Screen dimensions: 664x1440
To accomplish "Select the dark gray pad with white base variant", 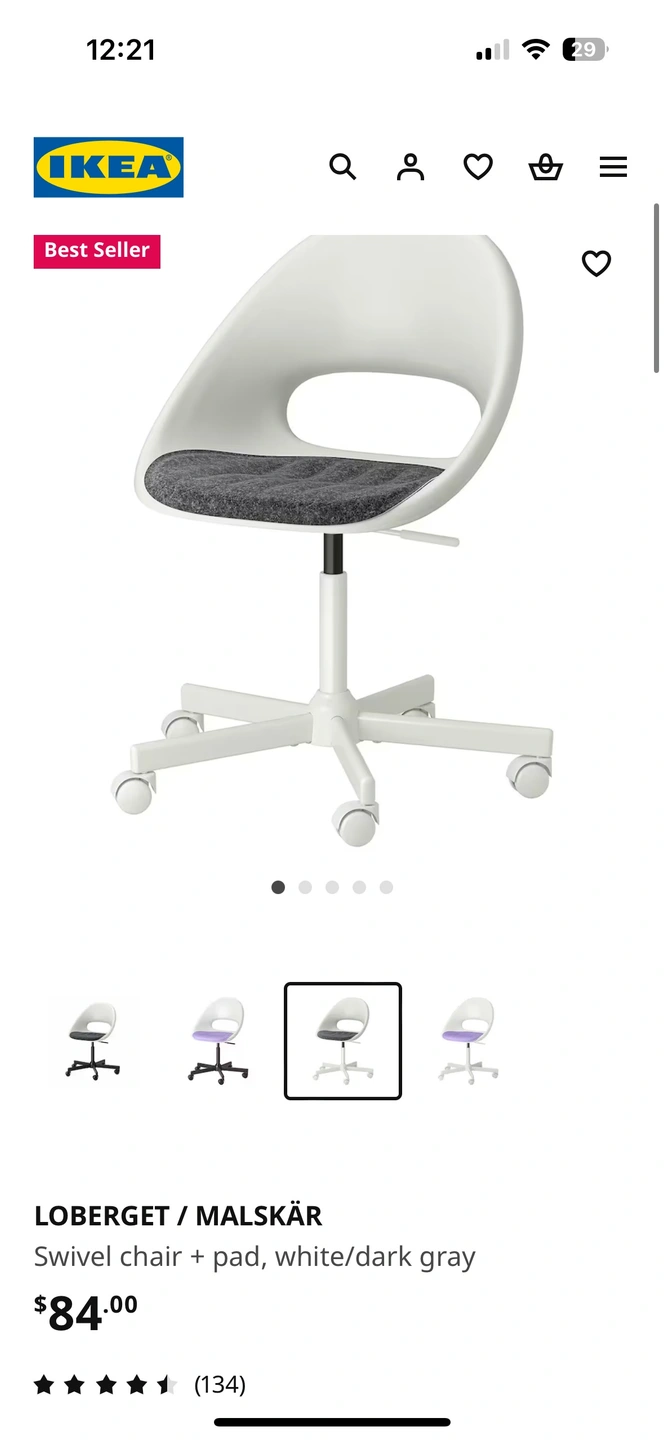I will [343, 1041].
